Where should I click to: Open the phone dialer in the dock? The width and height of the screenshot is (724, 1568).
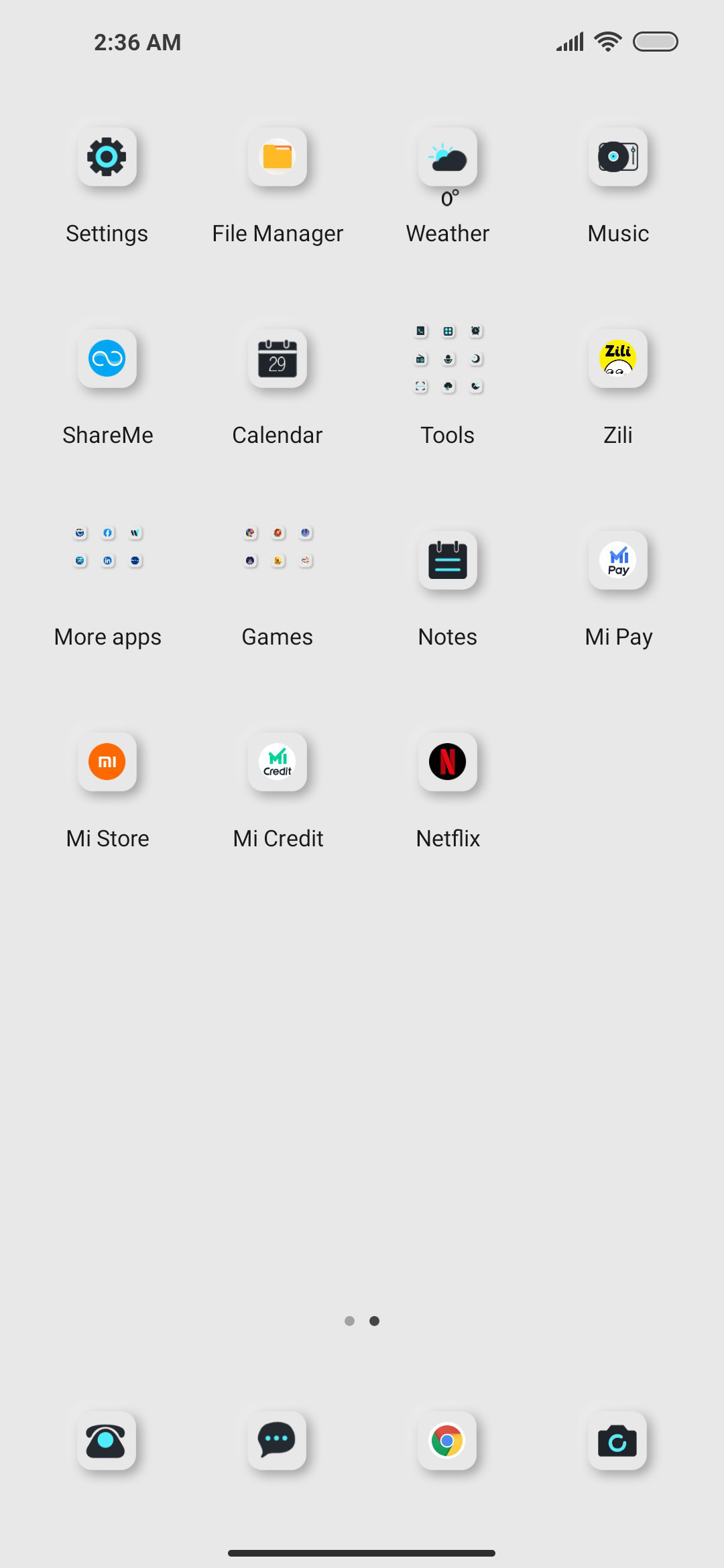click(x=107, y=1441)
